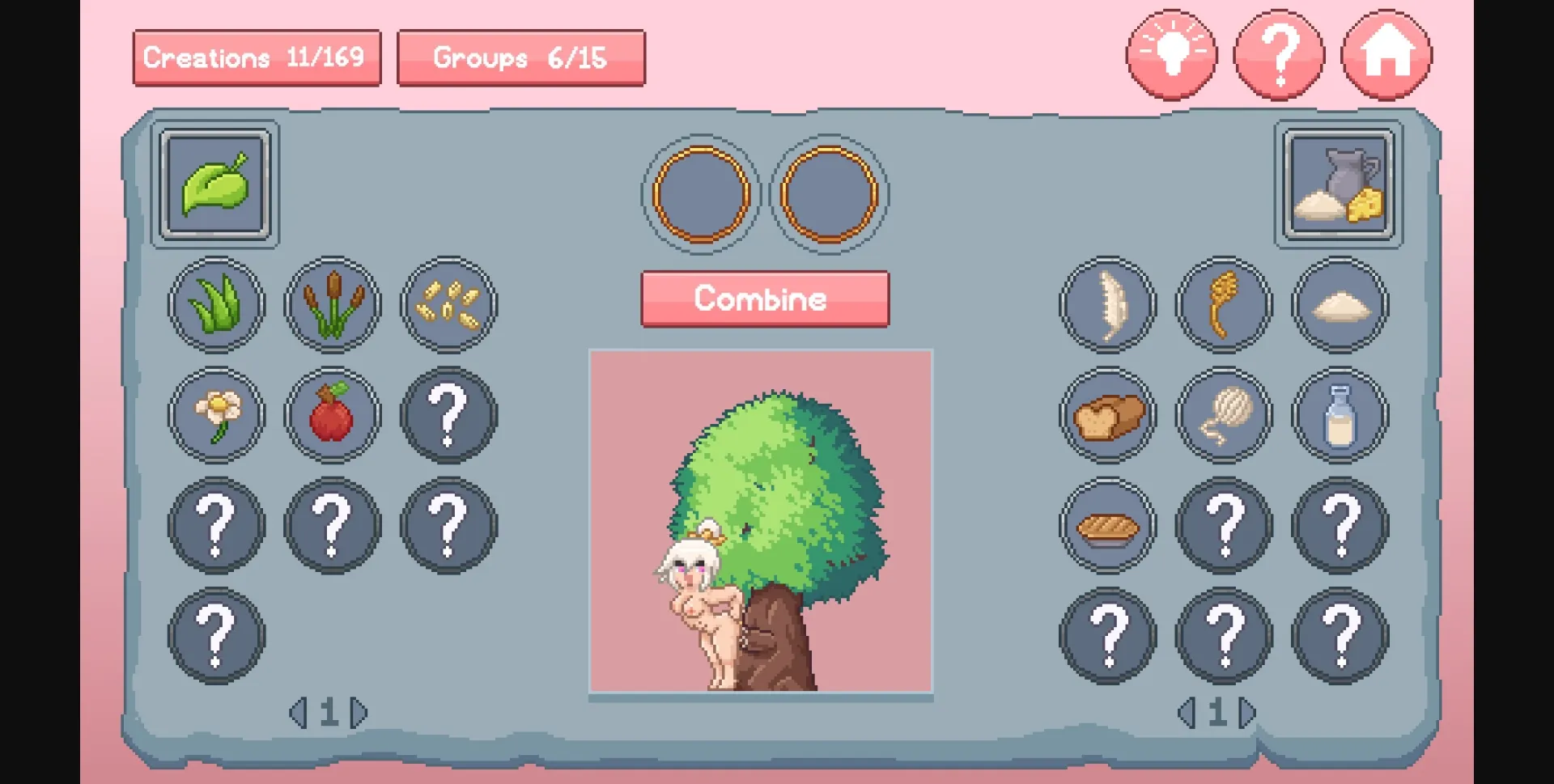
Task: Open the jug and cheese group selector
Action: point(1339,185)
